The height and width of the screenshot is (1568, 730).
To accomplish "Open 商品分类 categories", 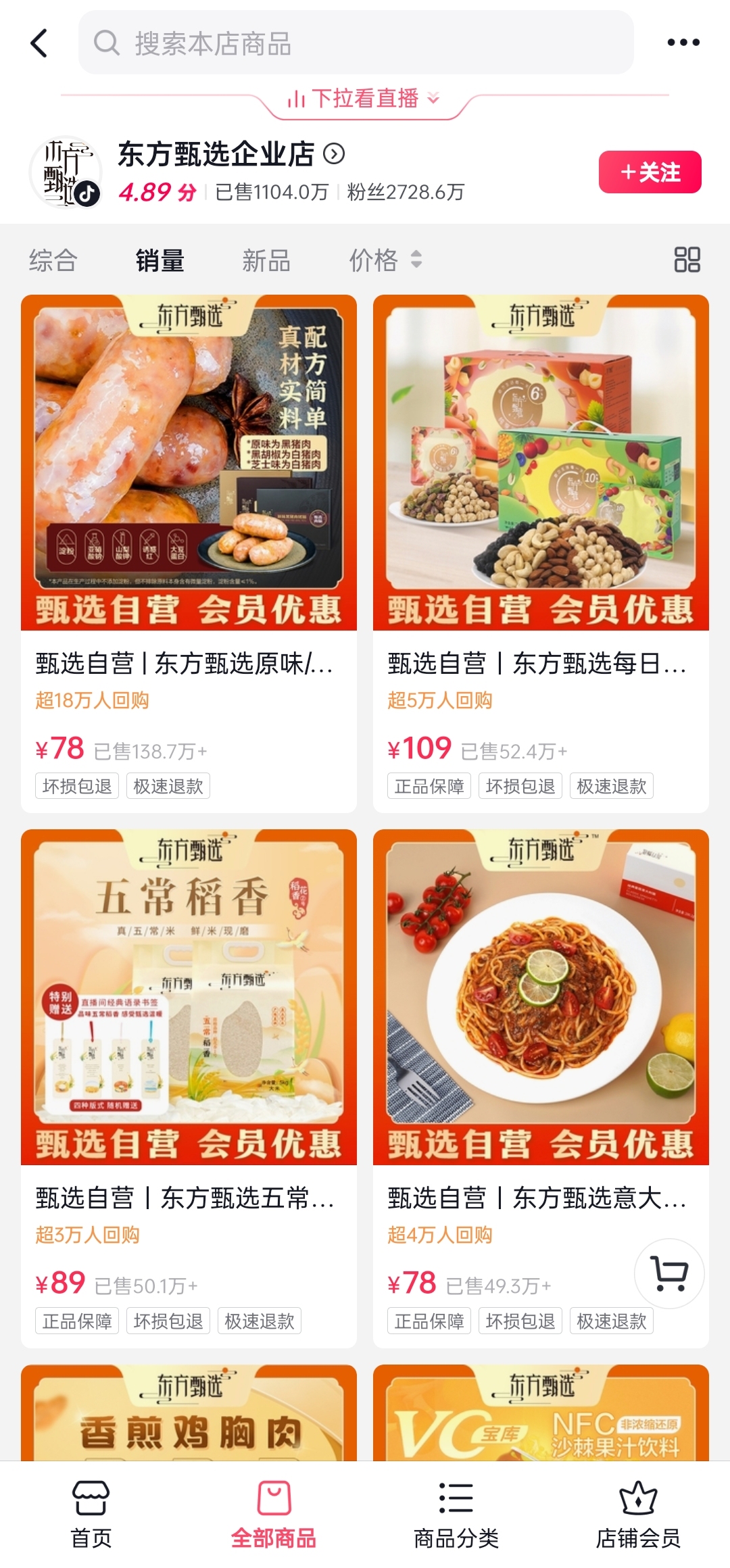I will 456,1515.
